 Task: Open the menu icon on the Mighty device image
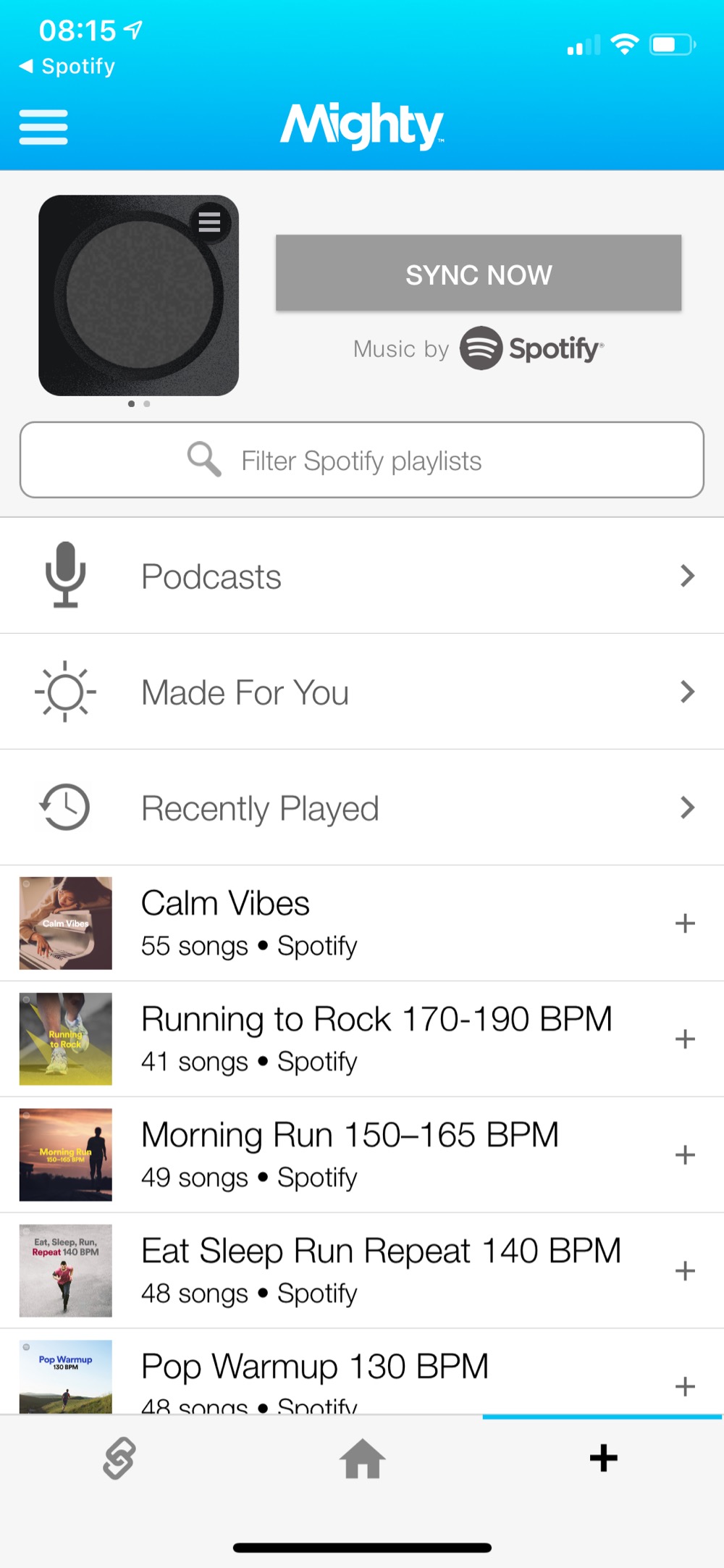point(209,222)
